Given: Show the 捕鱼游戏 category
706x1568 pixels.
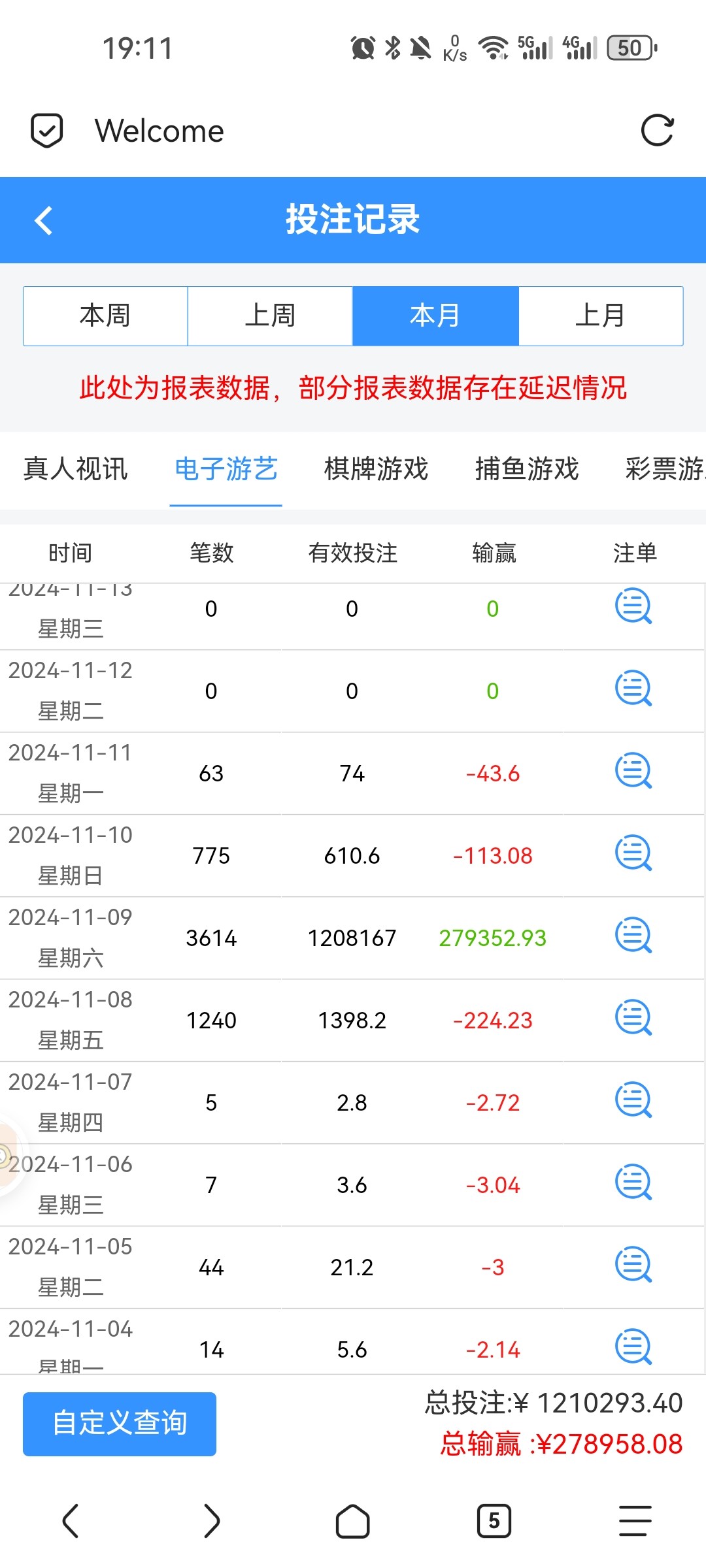Looking at the screenshot, I should [x=527, y=469].
